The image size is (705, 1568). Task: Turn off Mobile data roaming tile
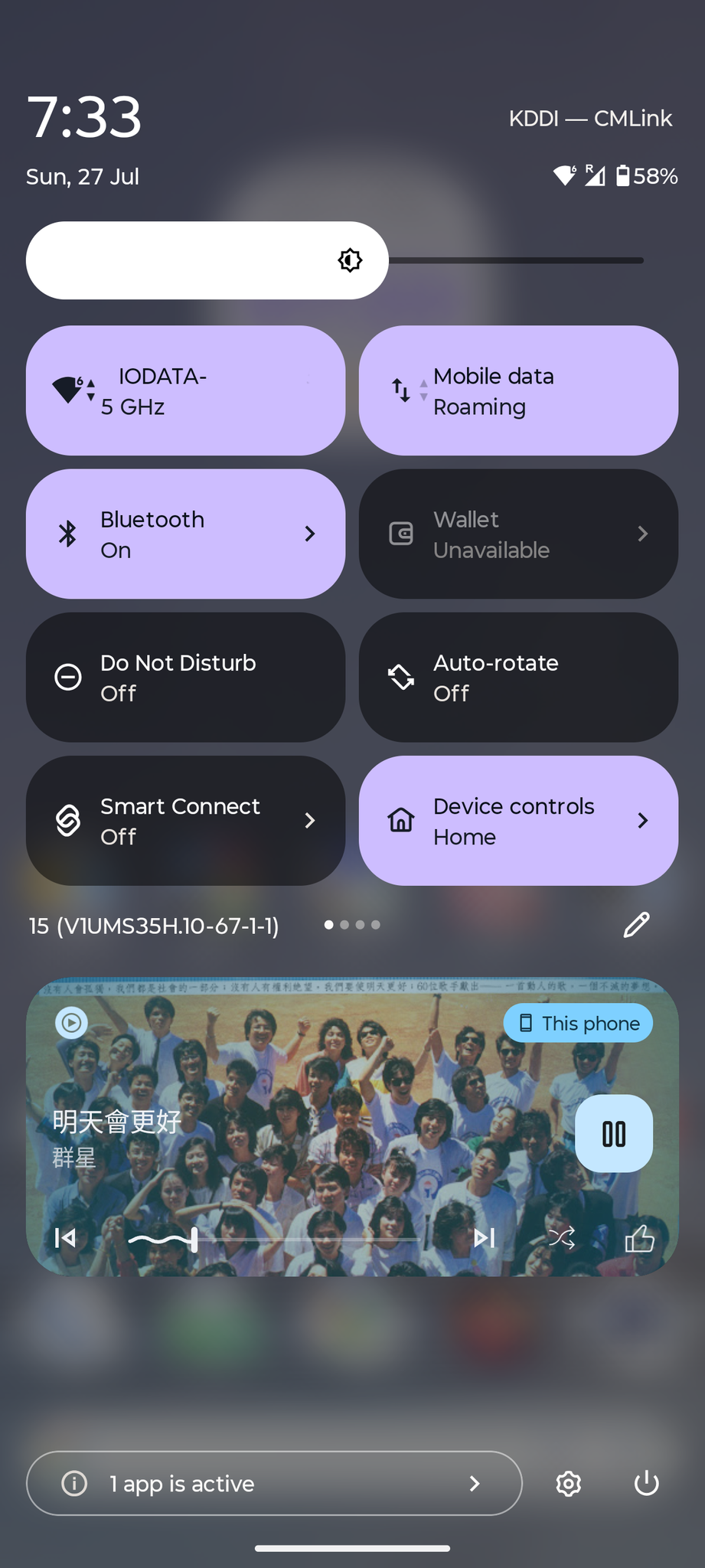518,390
